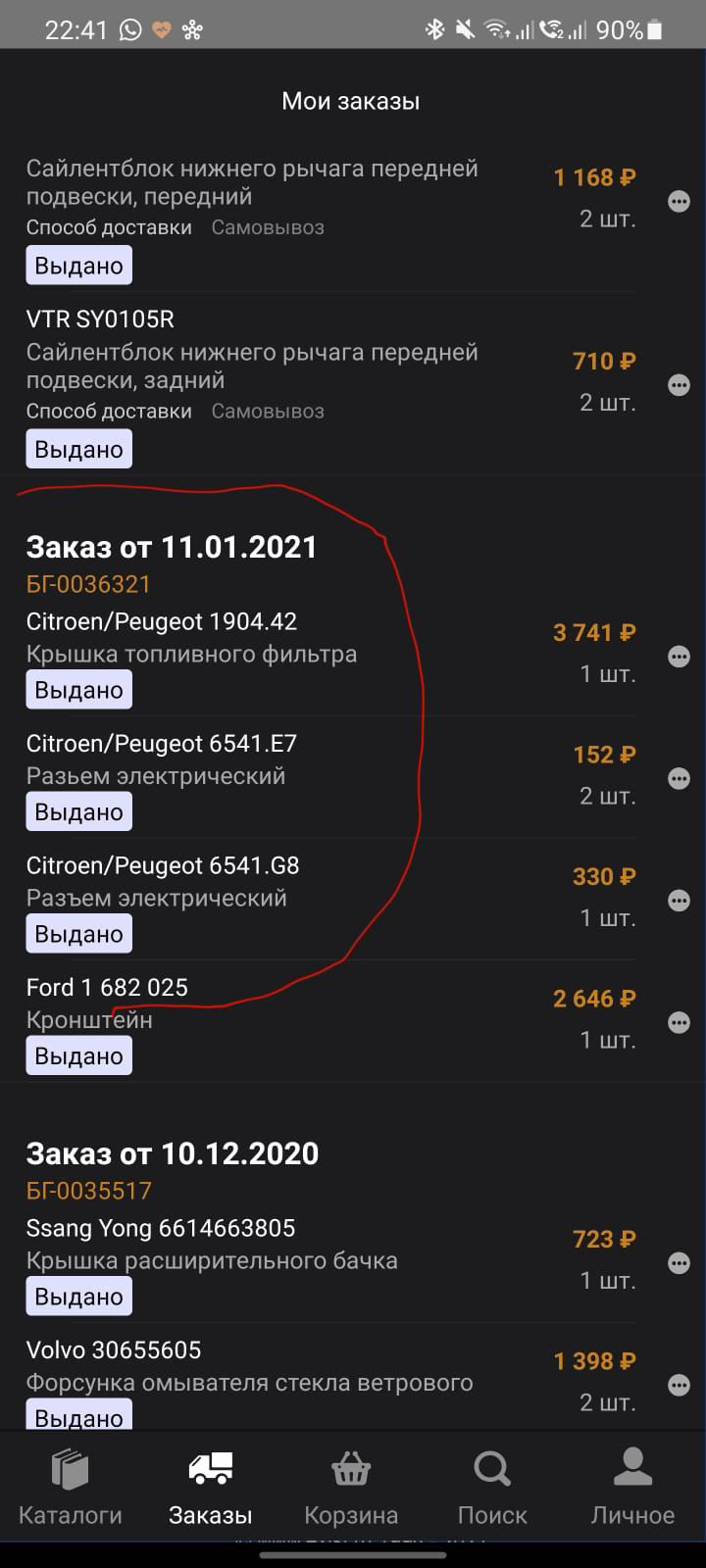This screenshot has width=706, height=1568.
Task: Open more menu for Ford 1 682 025
Action: [x=679, y=1022]
